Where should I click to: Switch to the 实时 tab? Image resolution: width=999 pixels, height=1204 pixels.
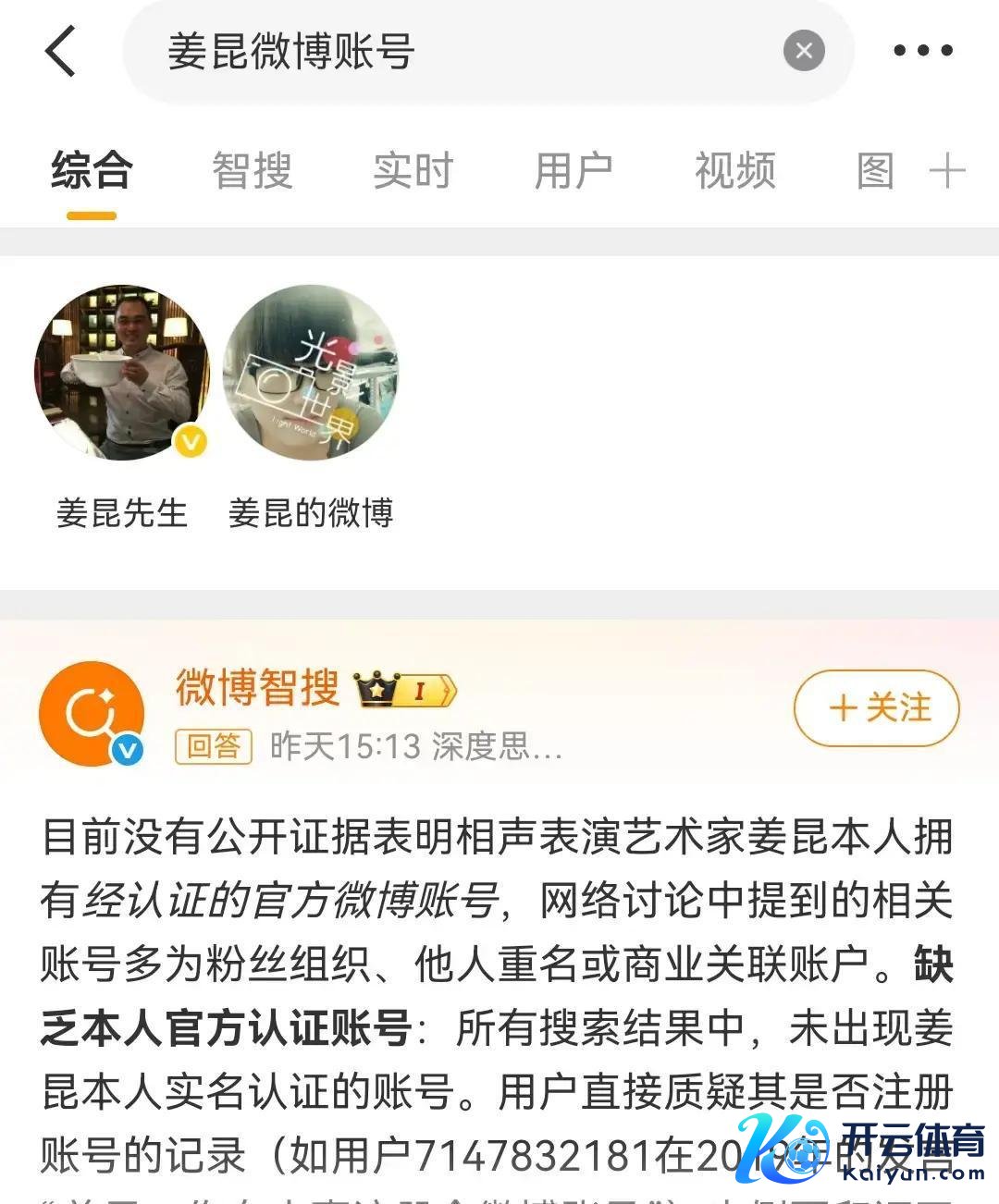tap(413, 171)
